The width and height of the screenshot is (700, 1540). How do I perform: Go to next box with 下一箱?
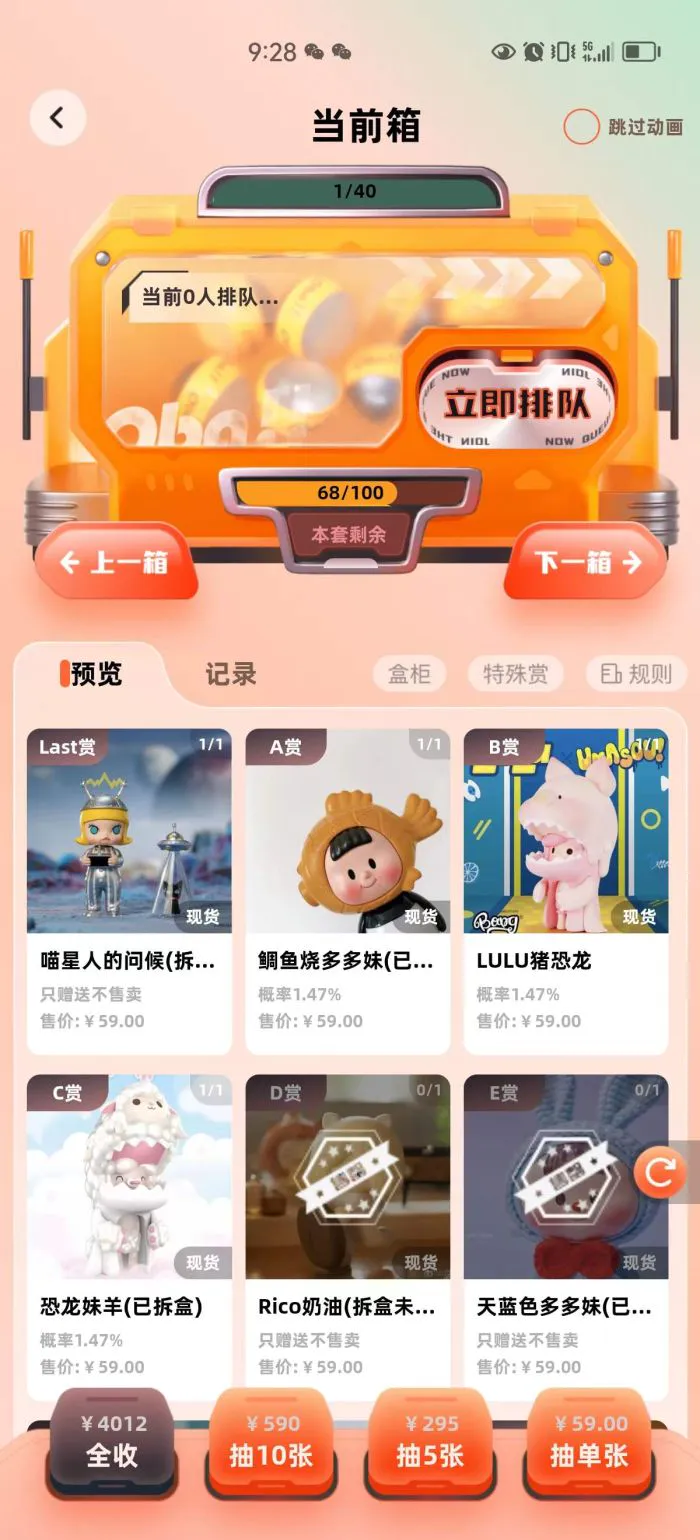pyautogui.click(x=586, y=562)
